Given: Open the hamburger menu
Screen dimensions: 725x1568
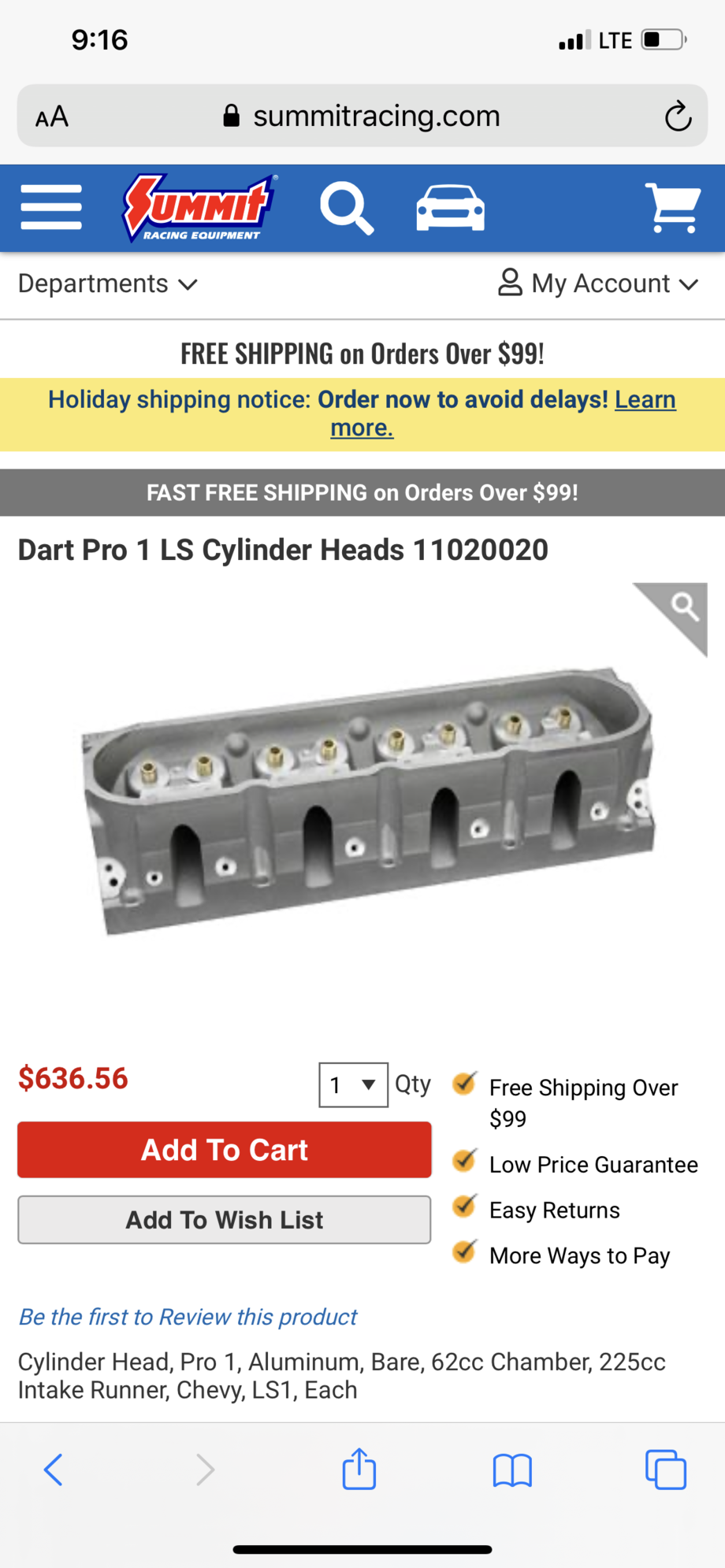Looking at the screenshot, I should [x=51, y=207].
